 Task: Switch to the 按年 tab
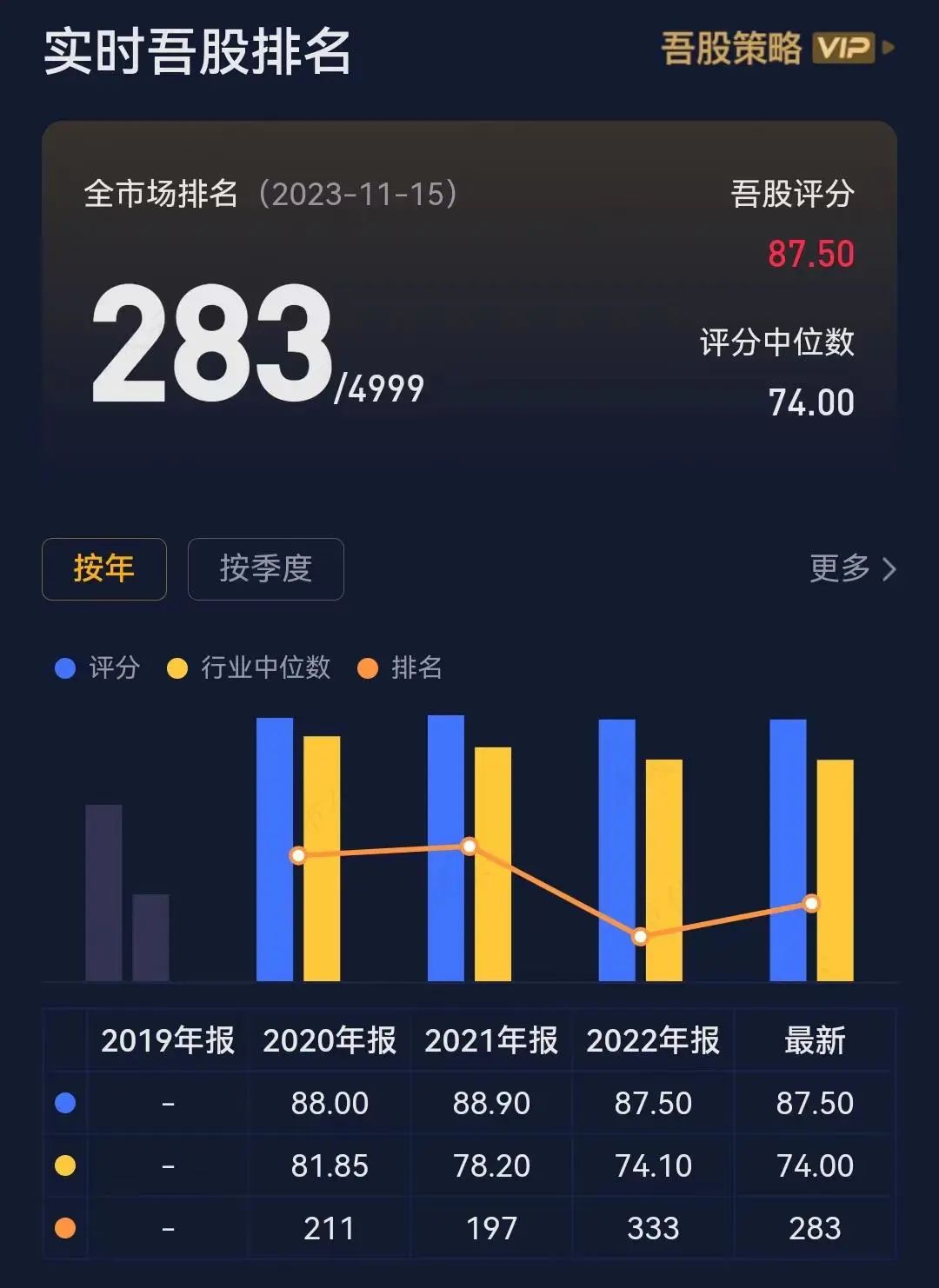pyautogui.click(x=104, y=569)
